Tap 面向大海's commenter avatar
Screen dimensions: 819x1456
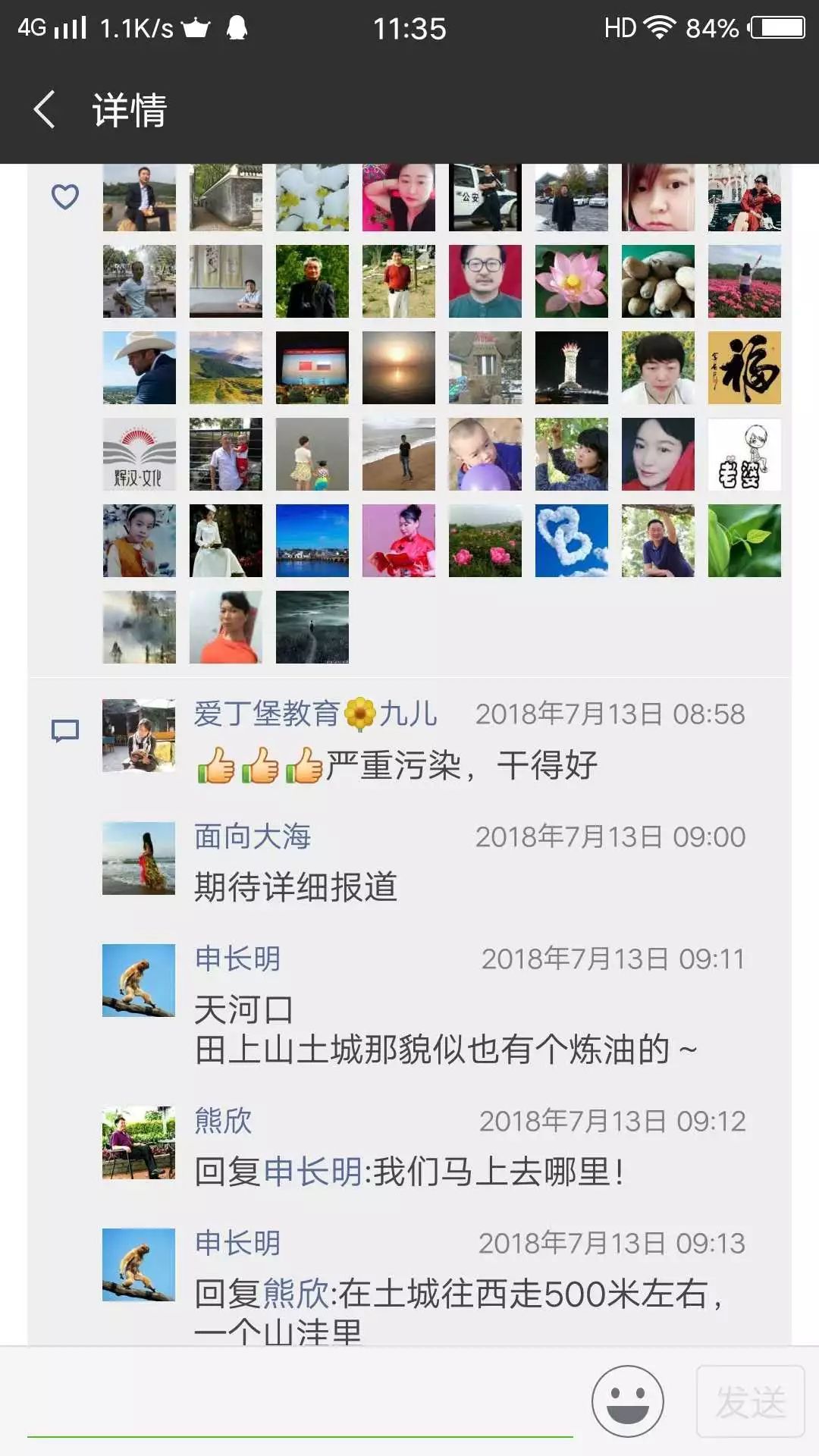click(139, 858)
